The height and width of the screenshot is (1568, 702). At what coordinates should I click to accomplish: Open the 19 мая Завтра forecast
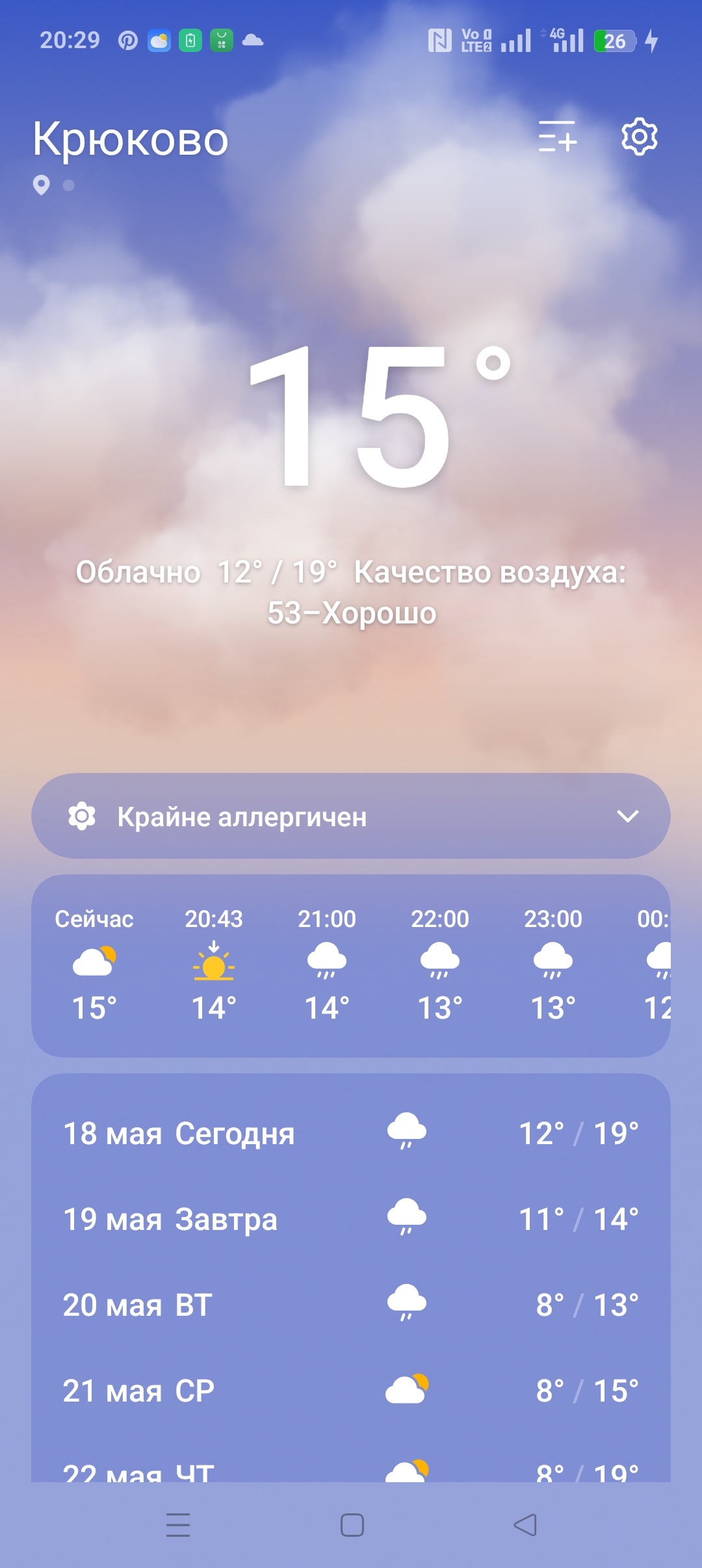(351, 1219)
